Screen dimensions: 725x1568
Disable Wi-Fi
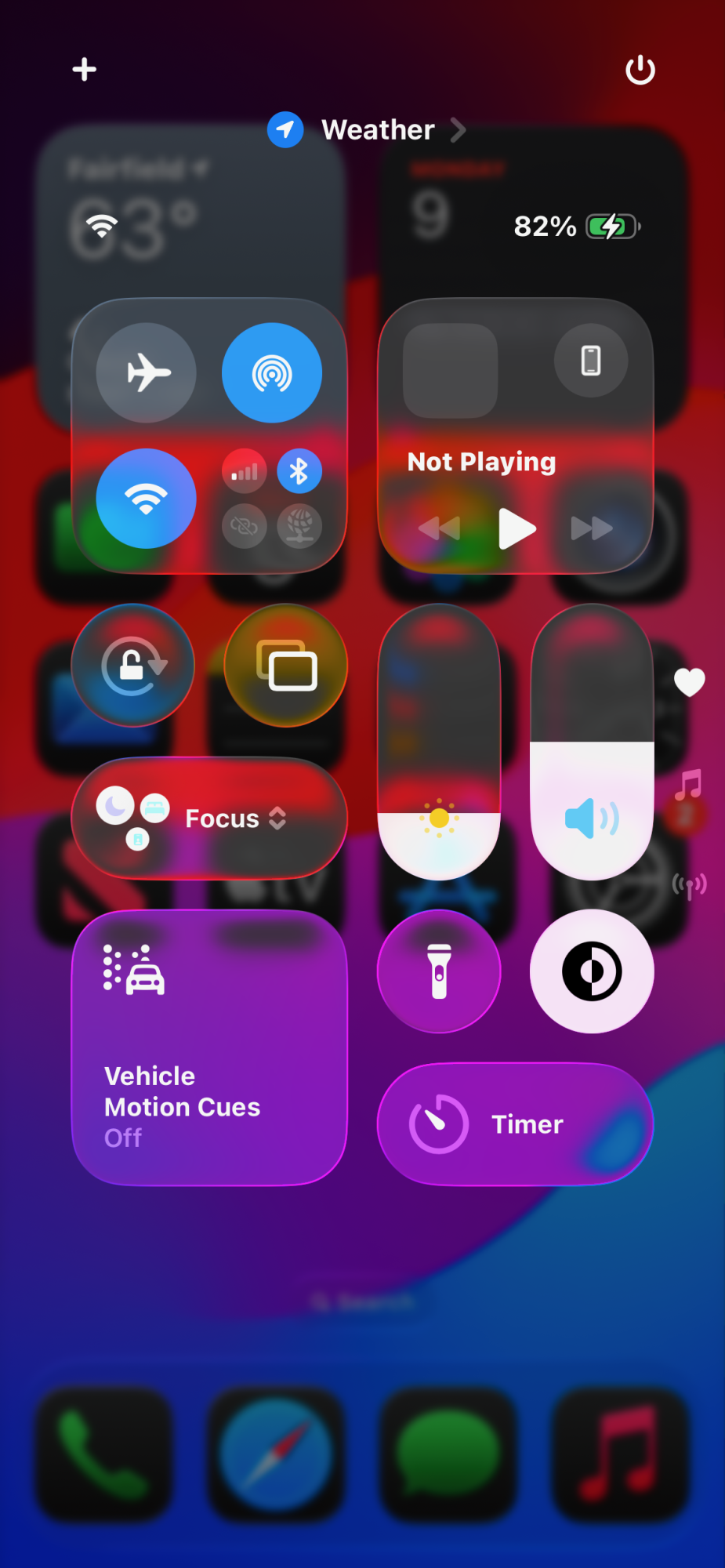[x=147, y=498]
